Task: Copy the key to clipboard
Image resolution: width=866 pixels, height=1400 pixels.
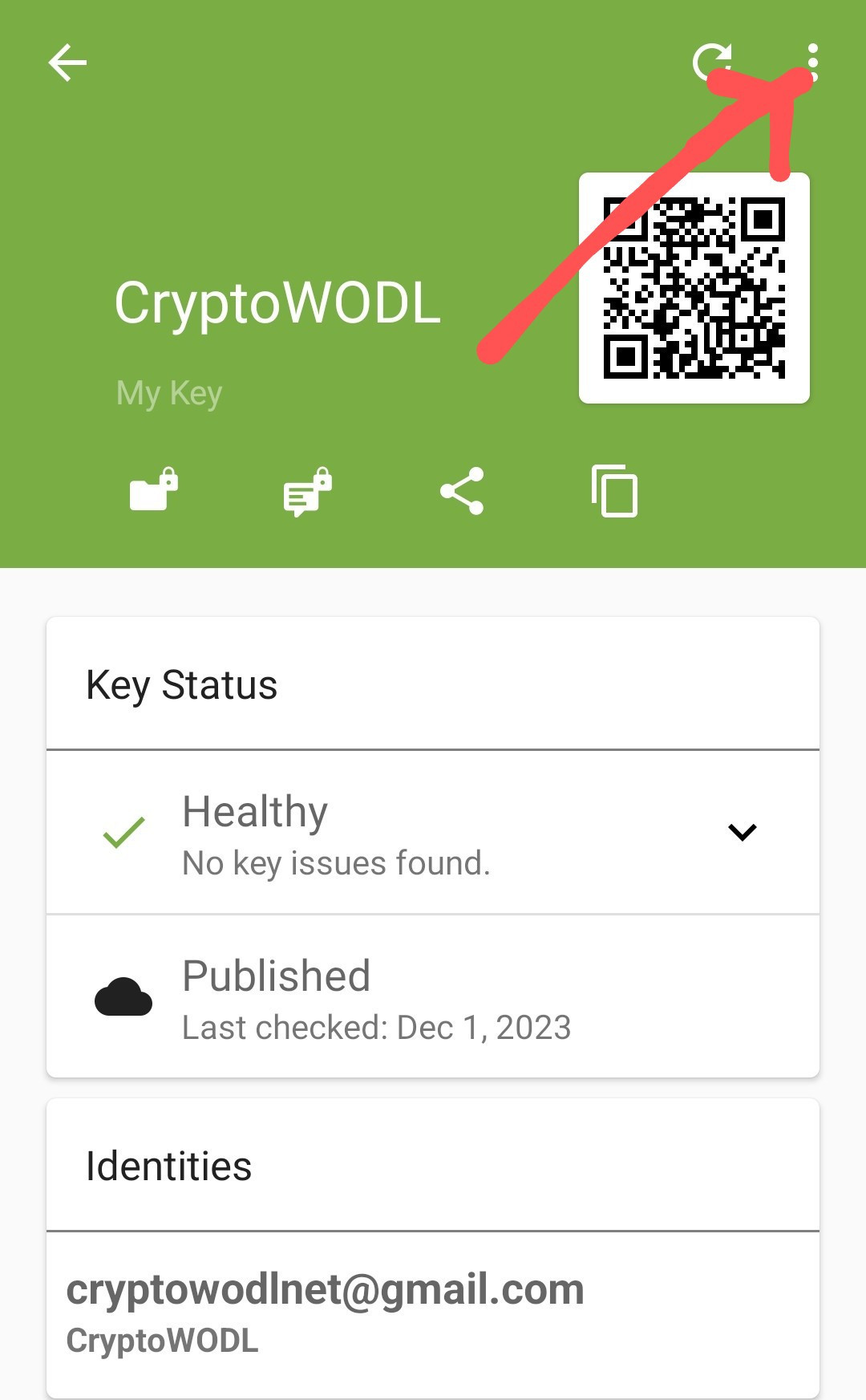Action: coord(615,490)
